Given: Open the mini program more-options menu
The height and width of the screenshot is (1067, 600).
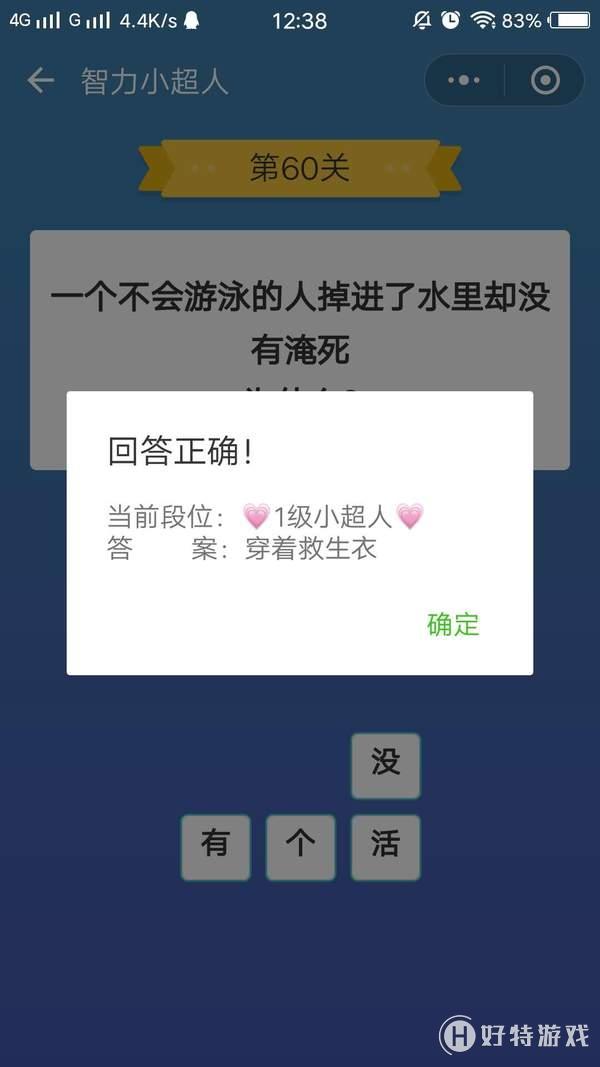Looking at the screenshot, I should pos(464,80).
